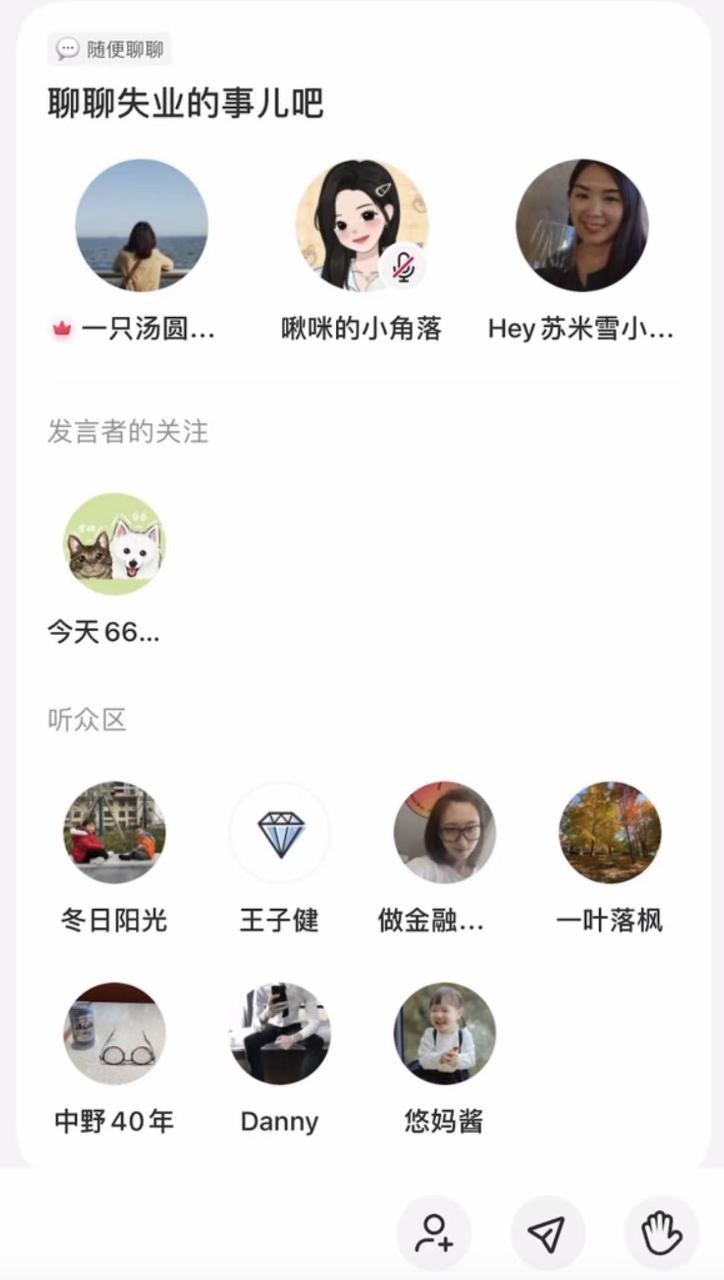Open Hey 苏米雪小's speaker avatar
This screenshot has width=724, height=1280.
[581, 225]
